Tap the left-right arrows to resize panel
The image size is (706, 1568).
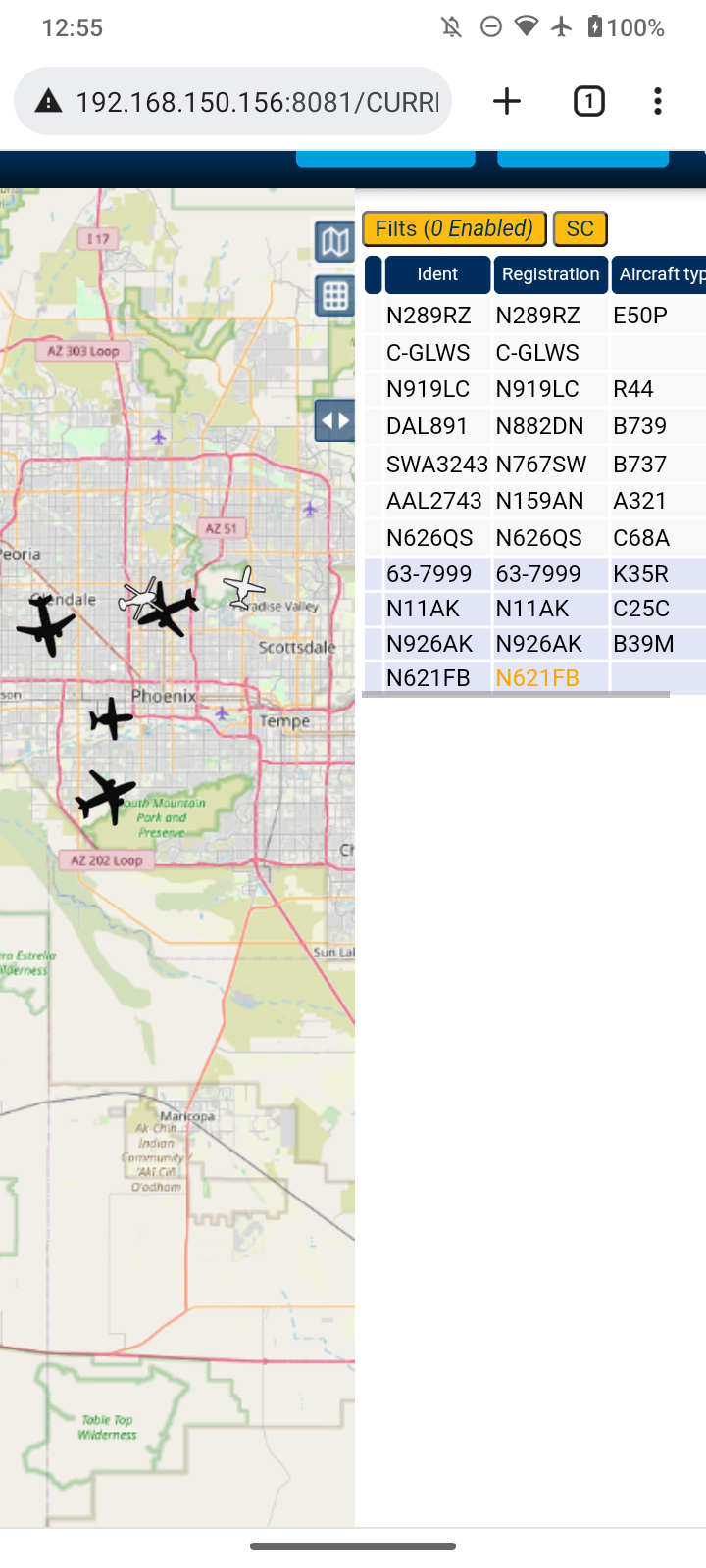[x=334, y=421]
